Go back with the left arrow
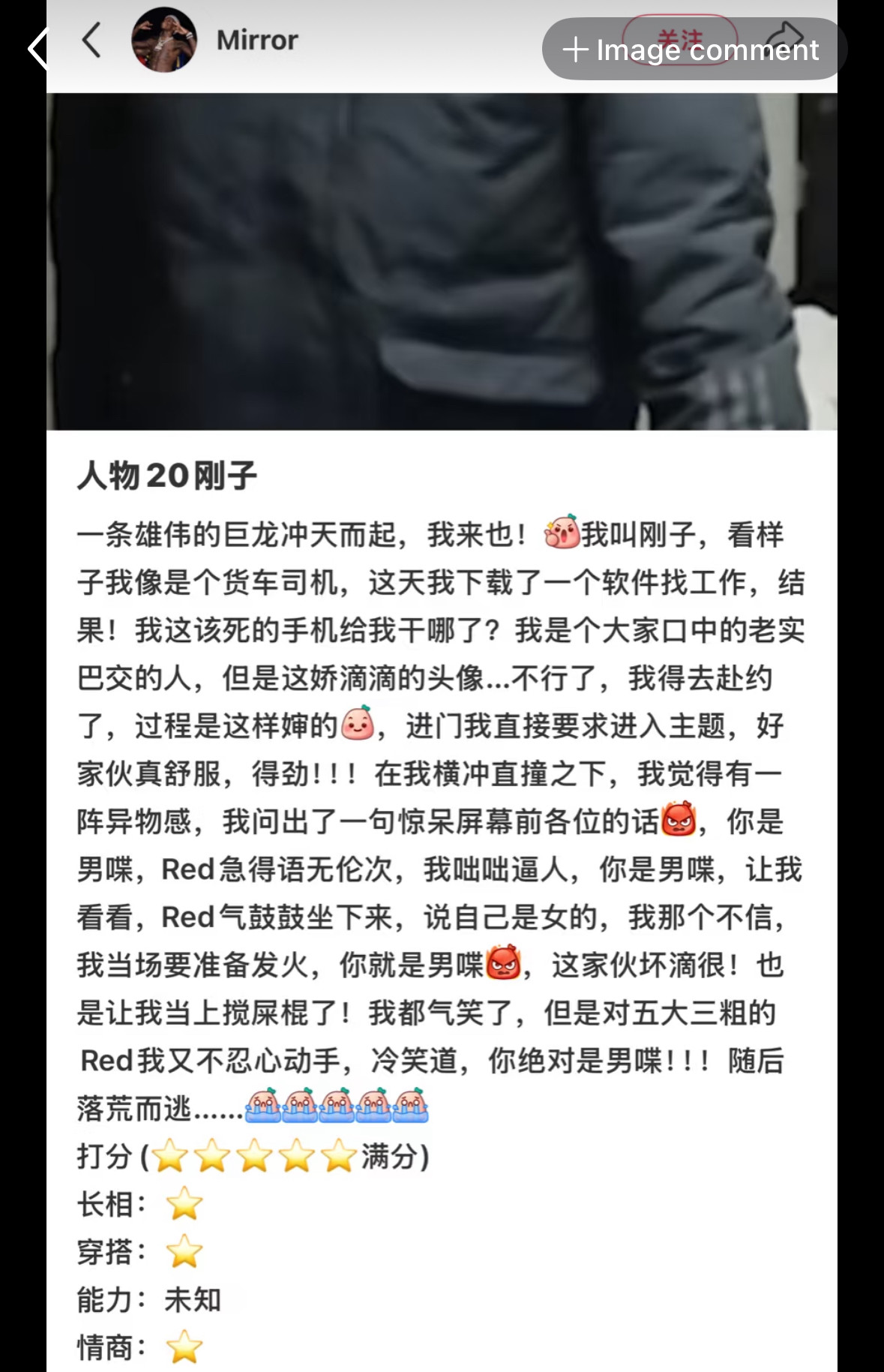The image size is (884, 1372). click(91, 40)
